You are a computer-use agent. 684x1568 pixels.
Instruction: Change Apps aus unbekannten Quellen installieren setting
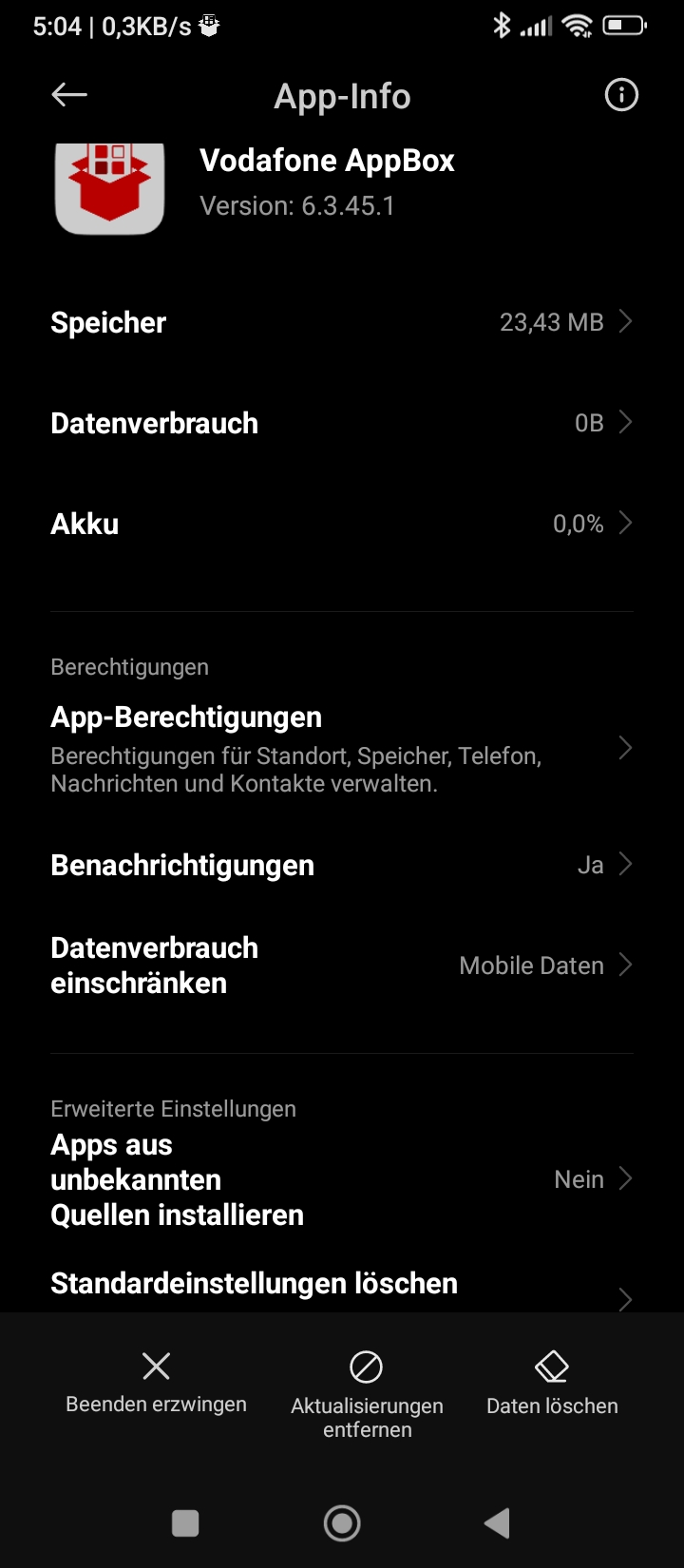click(342, 1179)
